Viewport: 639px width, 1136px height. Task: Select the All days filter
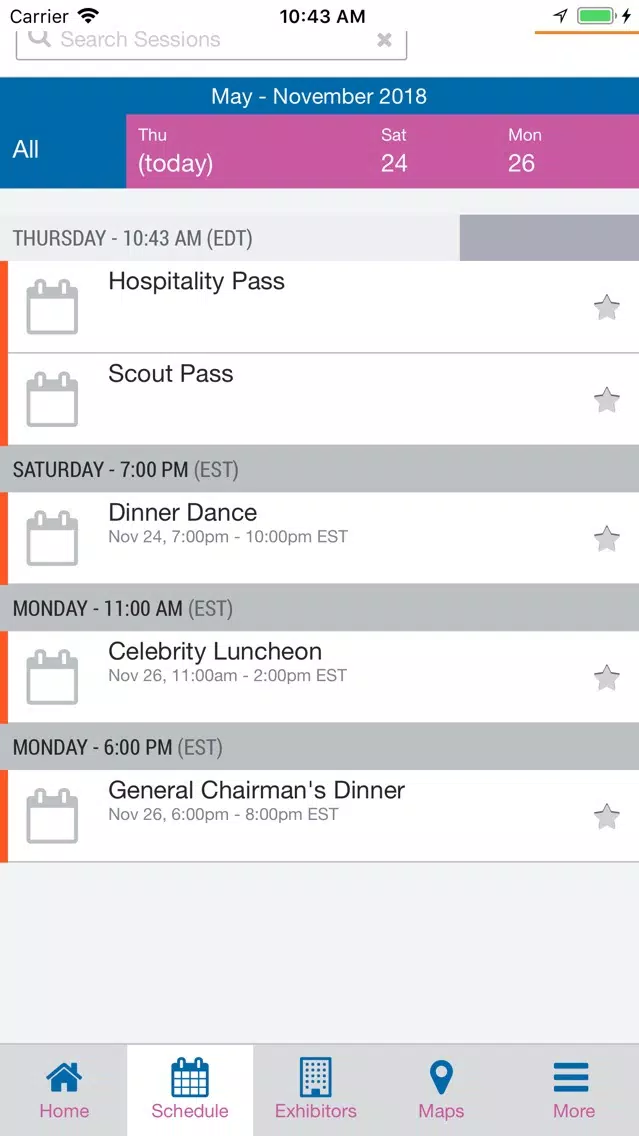tap(63, 151)
